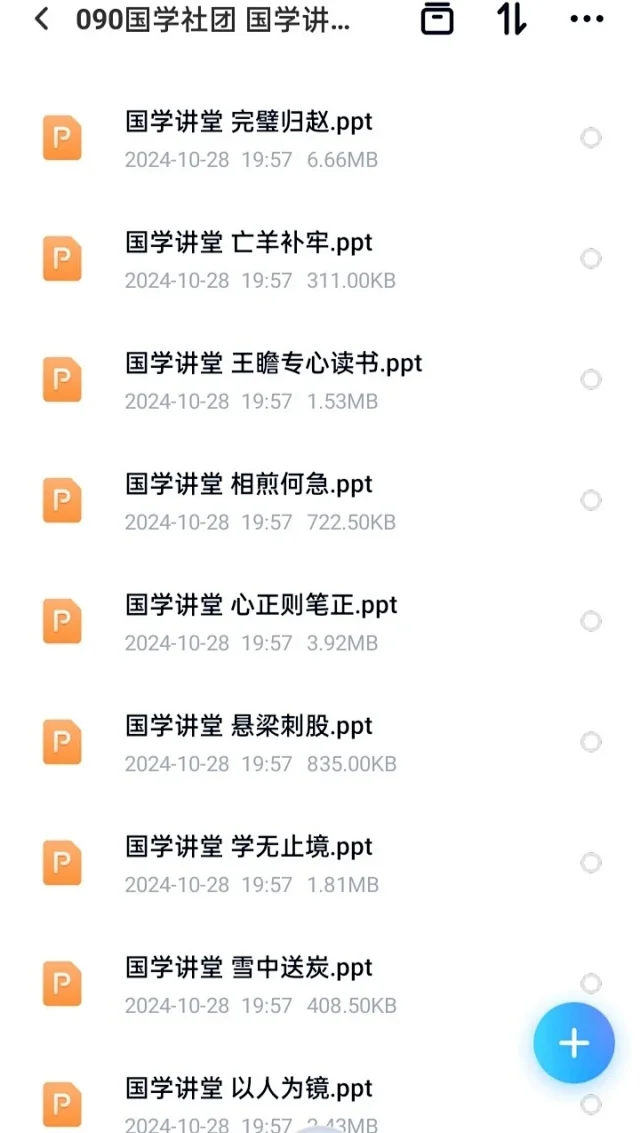This screenshot has width=640, height=1133.
Task: Open the three-dot overflow menu
Action: tap(586, 19)
